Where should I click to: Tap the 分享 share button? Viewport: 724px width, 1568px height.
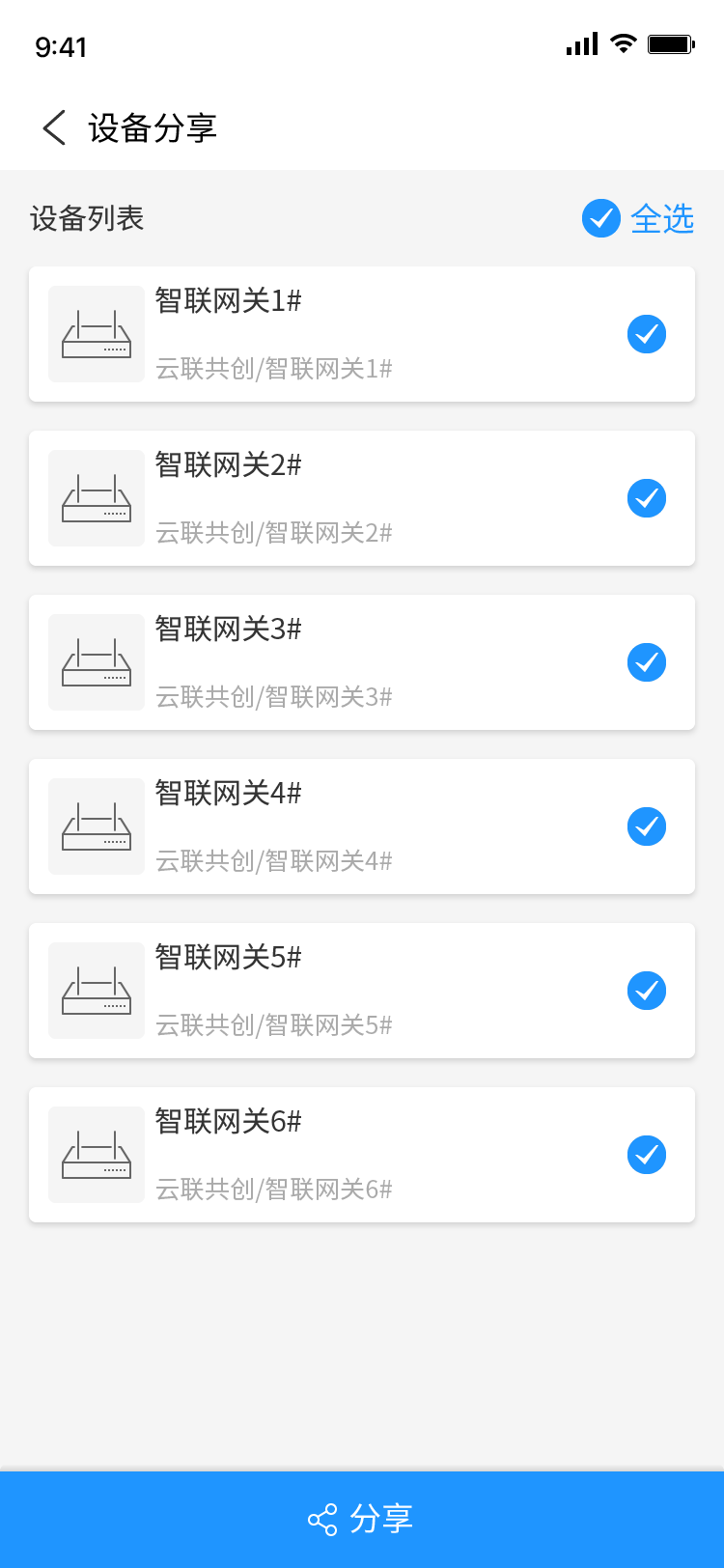coord(362,1519)
